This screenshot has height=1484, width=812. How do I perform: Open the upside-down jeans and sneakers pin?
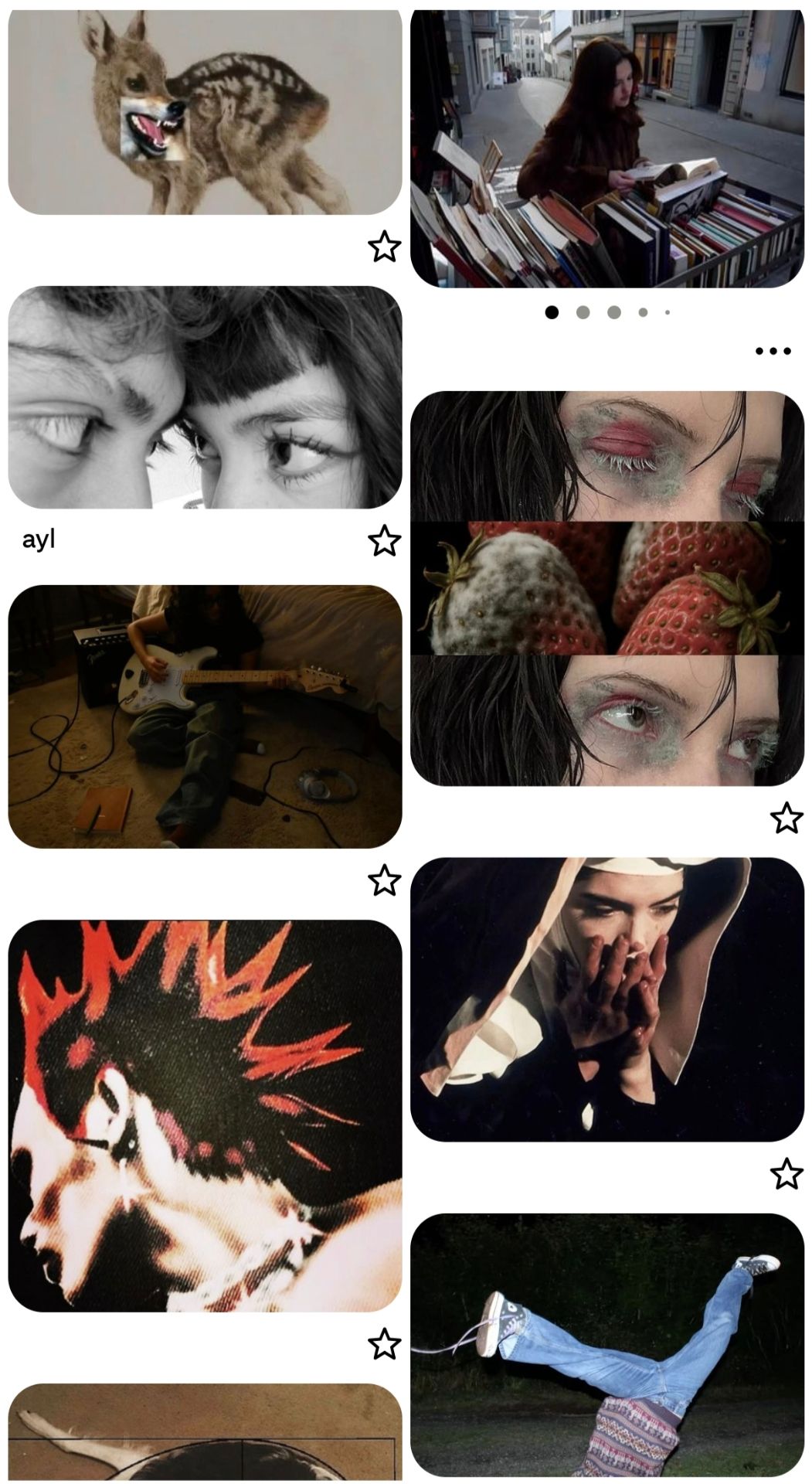(x=606, y=1345)
